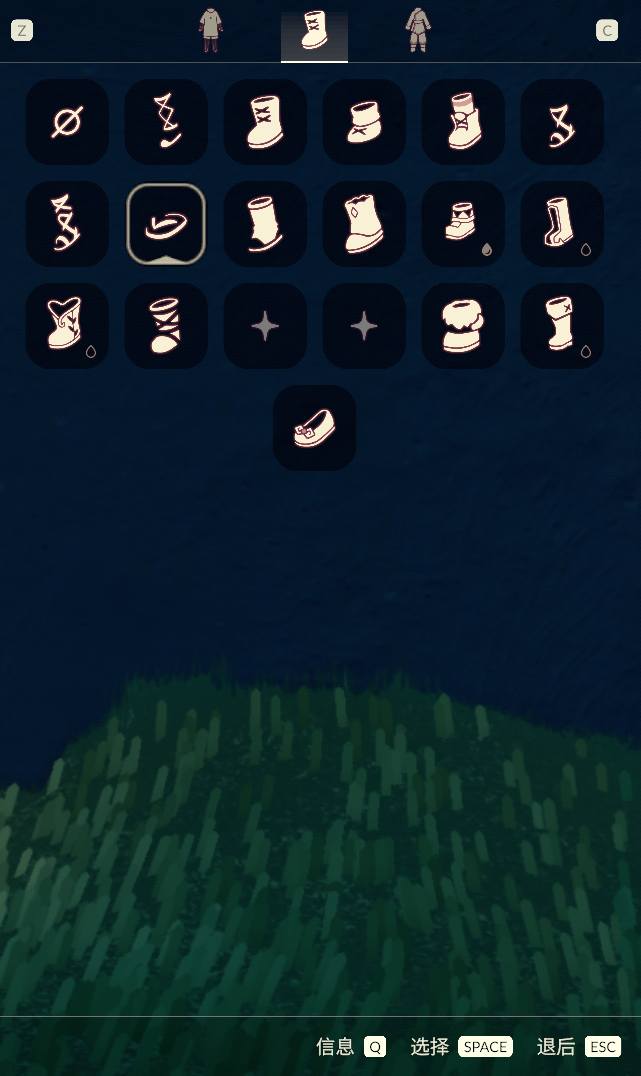Switch to the clothing outfit tab
Screen dimensions: 641x1076
210,30
